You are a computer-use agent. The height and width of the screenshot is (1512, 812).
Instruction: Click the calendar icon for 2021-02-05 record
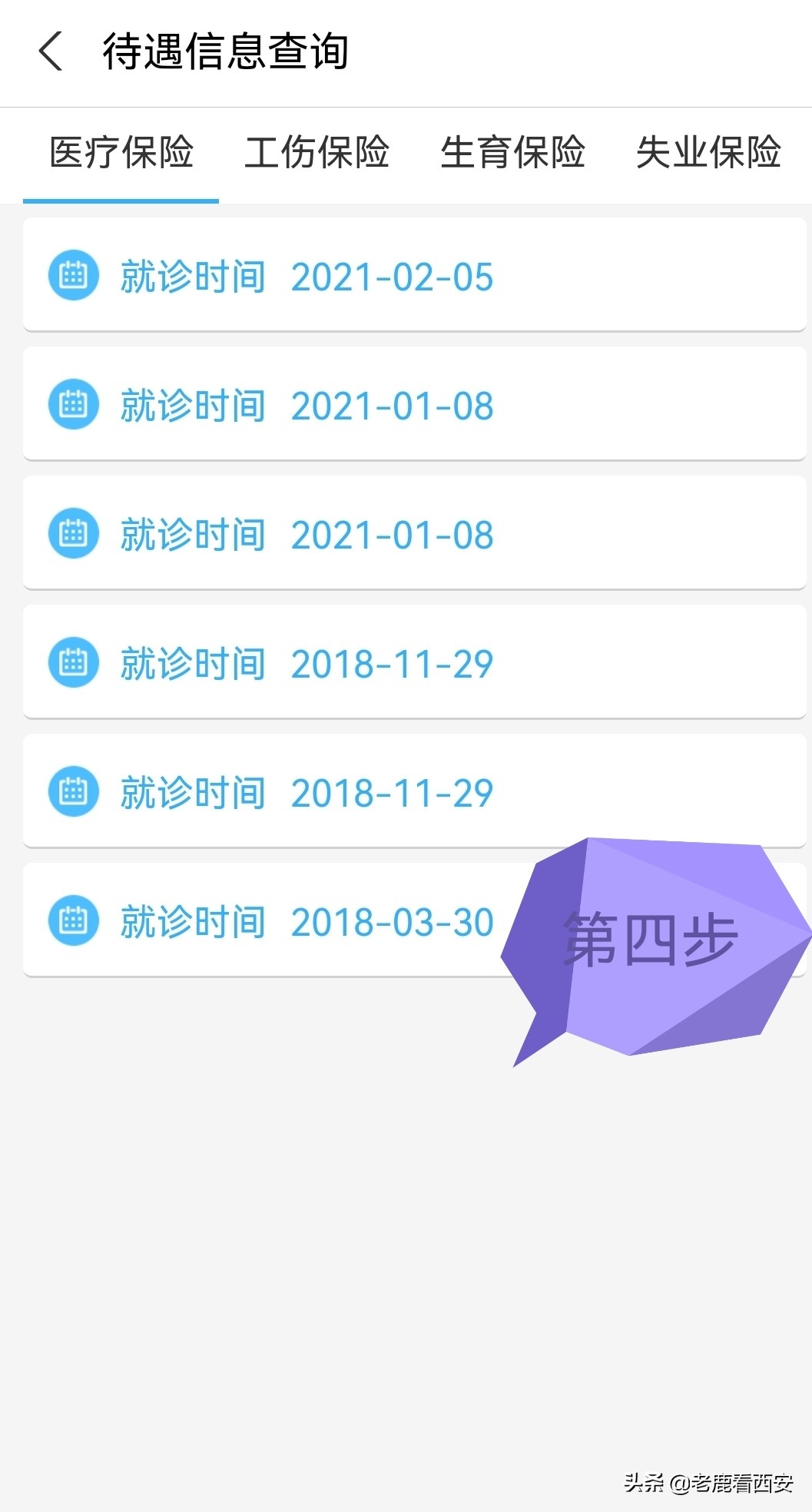(73, 274)
